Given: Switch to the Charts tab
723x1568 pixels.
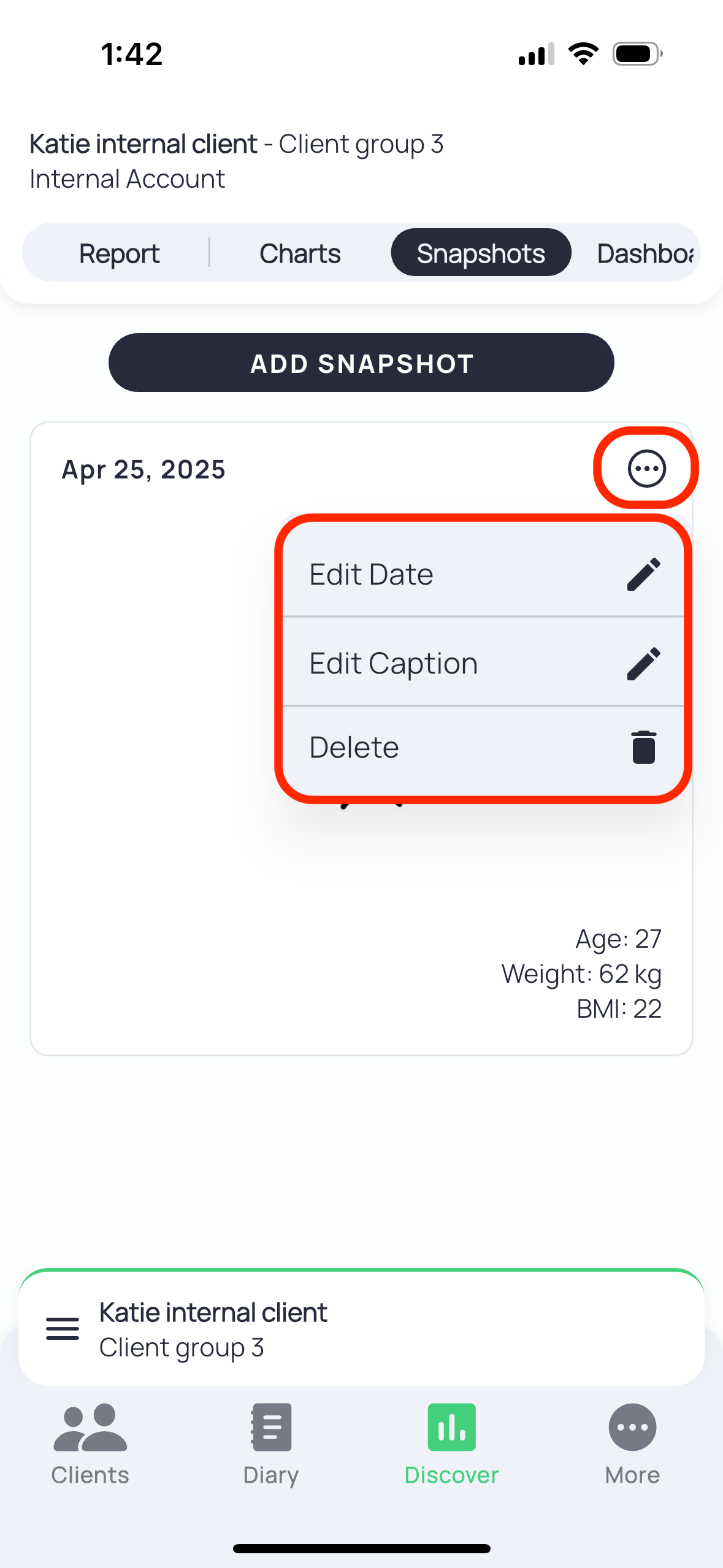Looking at the screenshot, I should coord(300,253).
